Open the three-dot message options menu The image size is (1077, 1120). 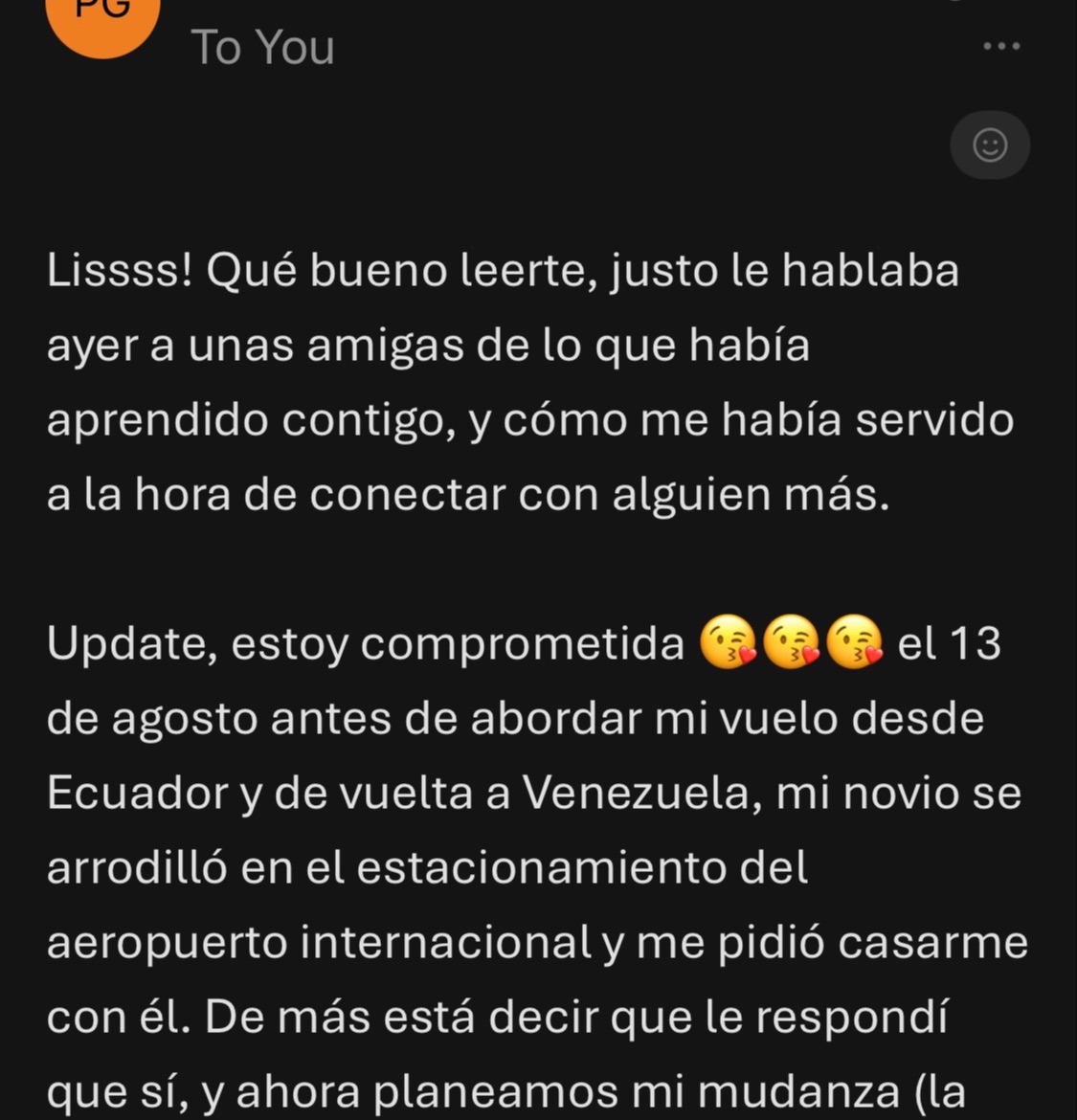coord(1001,46)
